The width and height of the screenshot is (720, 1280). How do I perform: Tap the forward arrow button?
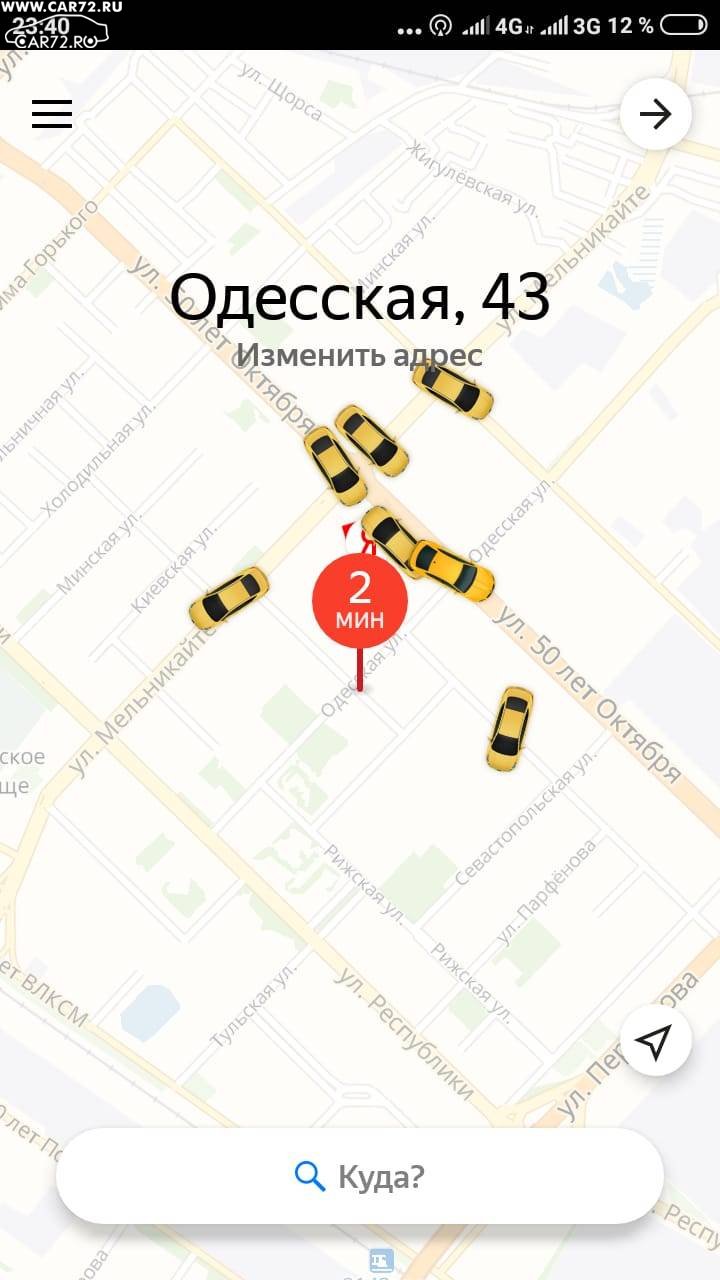click(x=656, y=114)
